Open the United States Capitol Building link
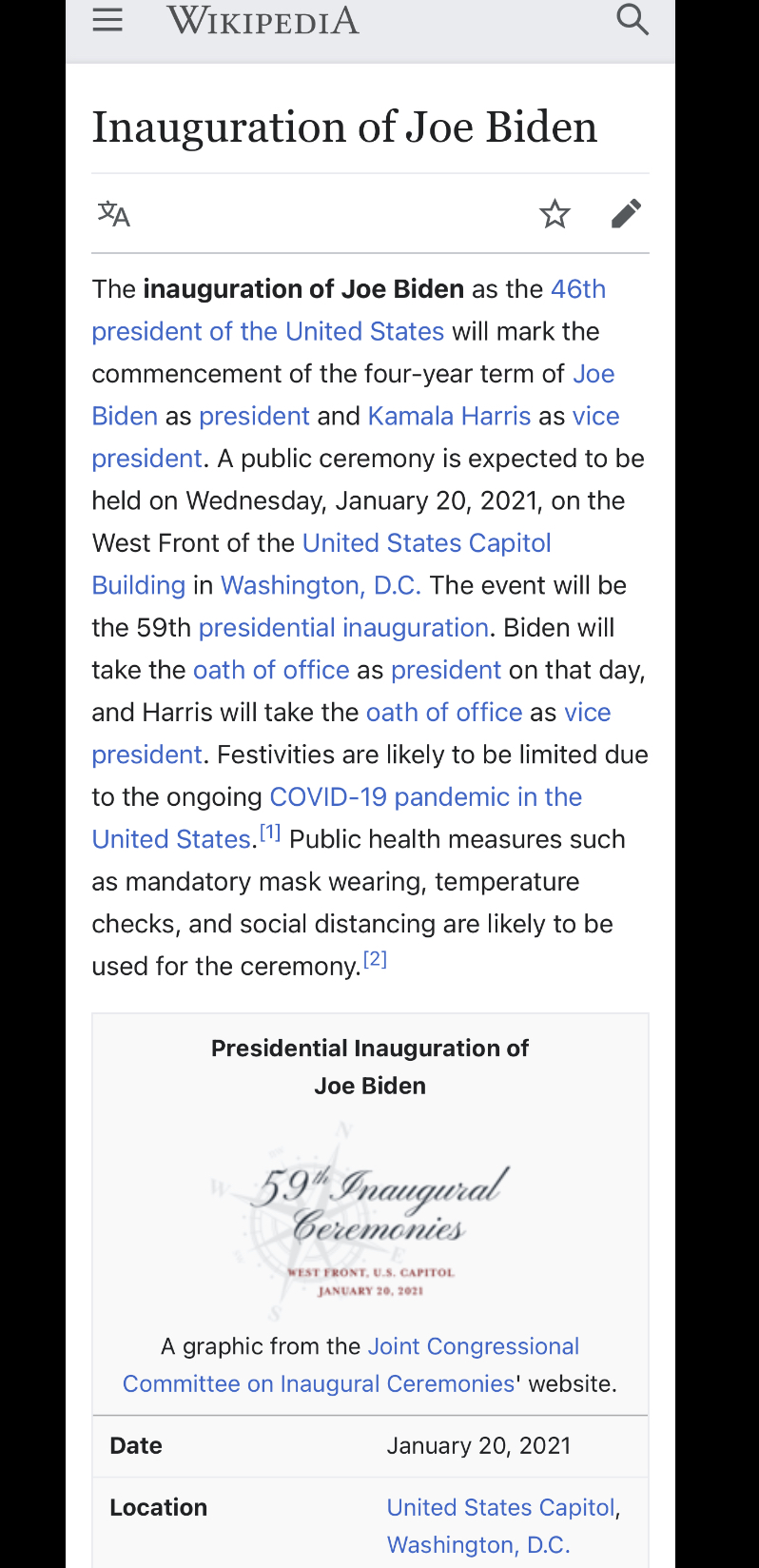759x1568 pixels. [x=321, y=564]
